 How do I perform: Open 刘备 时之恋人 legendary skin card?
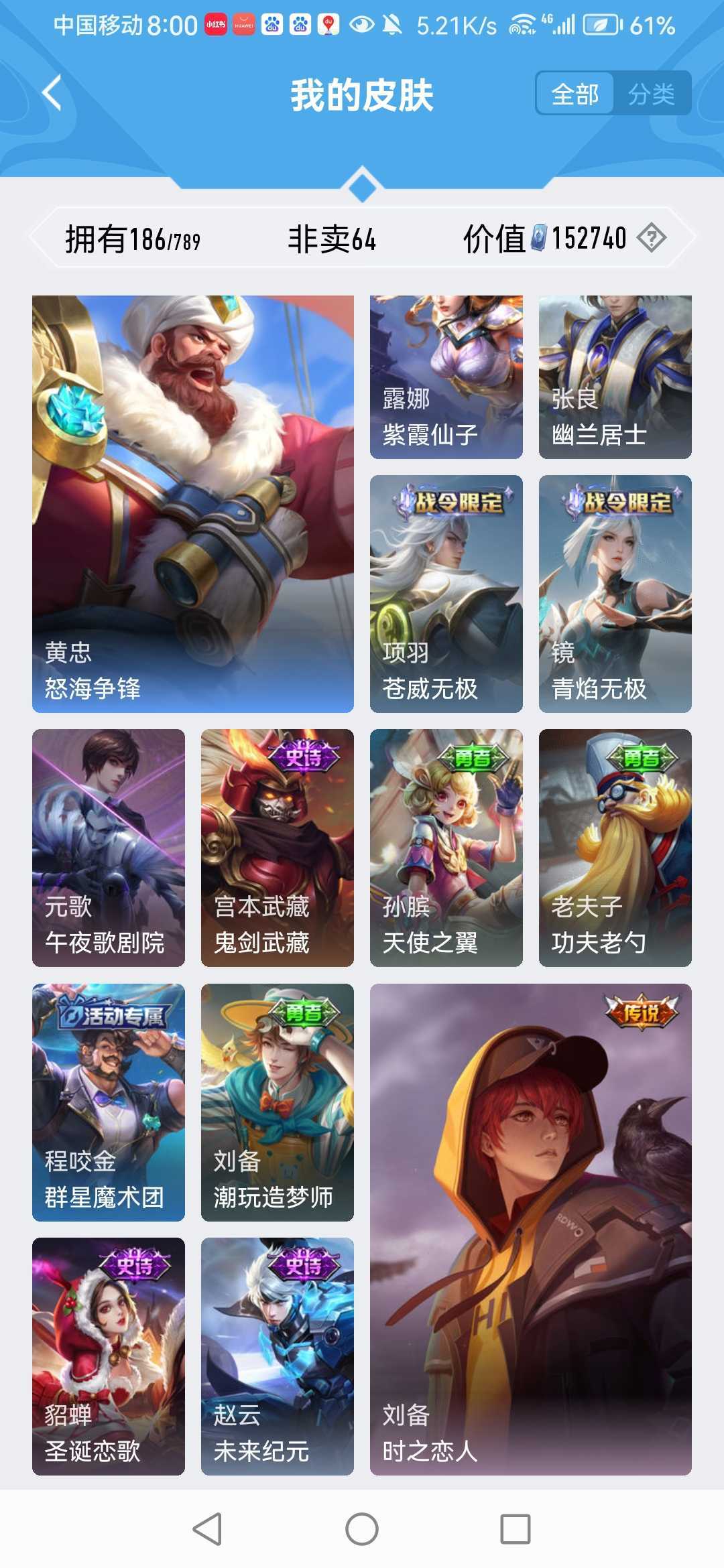click(530, 1230)
